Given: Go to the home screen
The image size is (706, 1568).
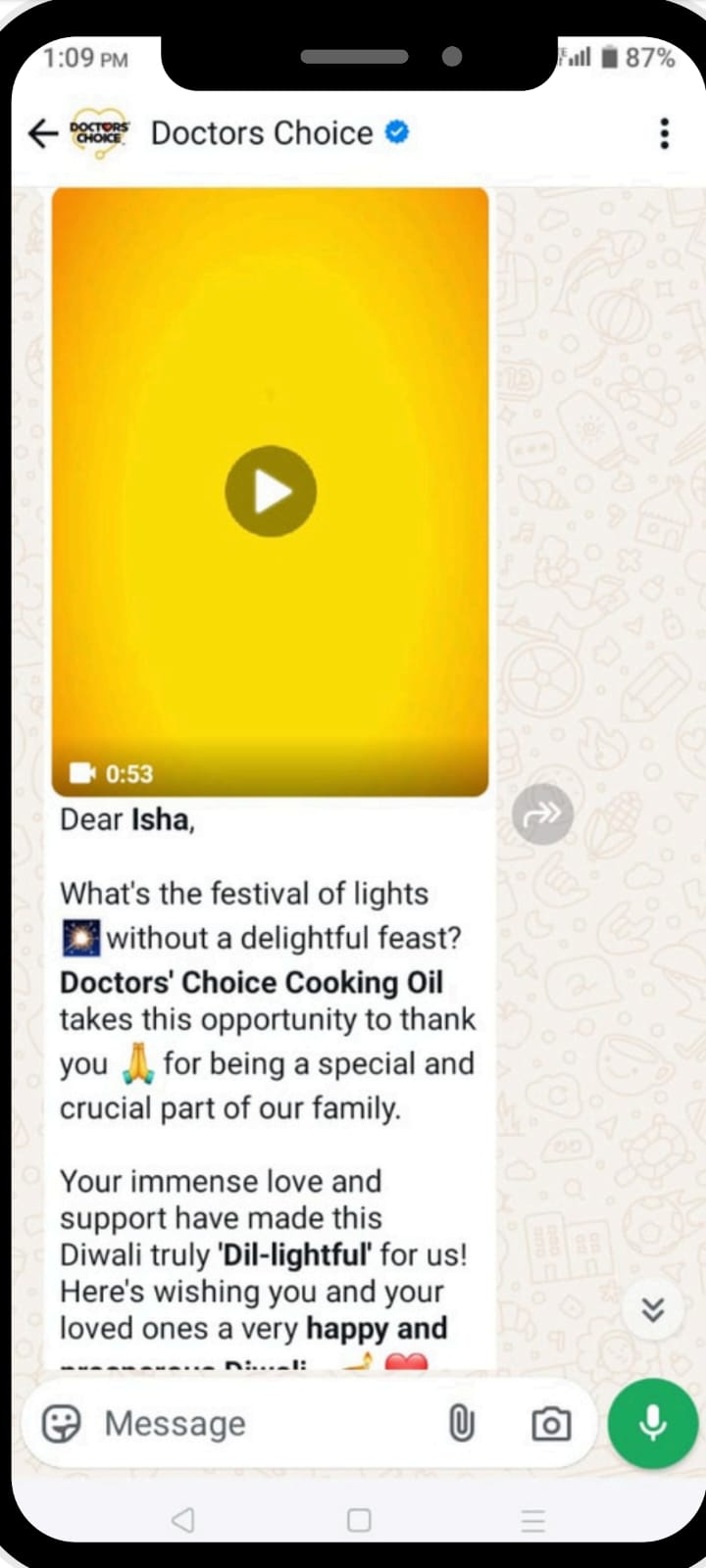Looking at the screenshot, I should [359, 1520].
